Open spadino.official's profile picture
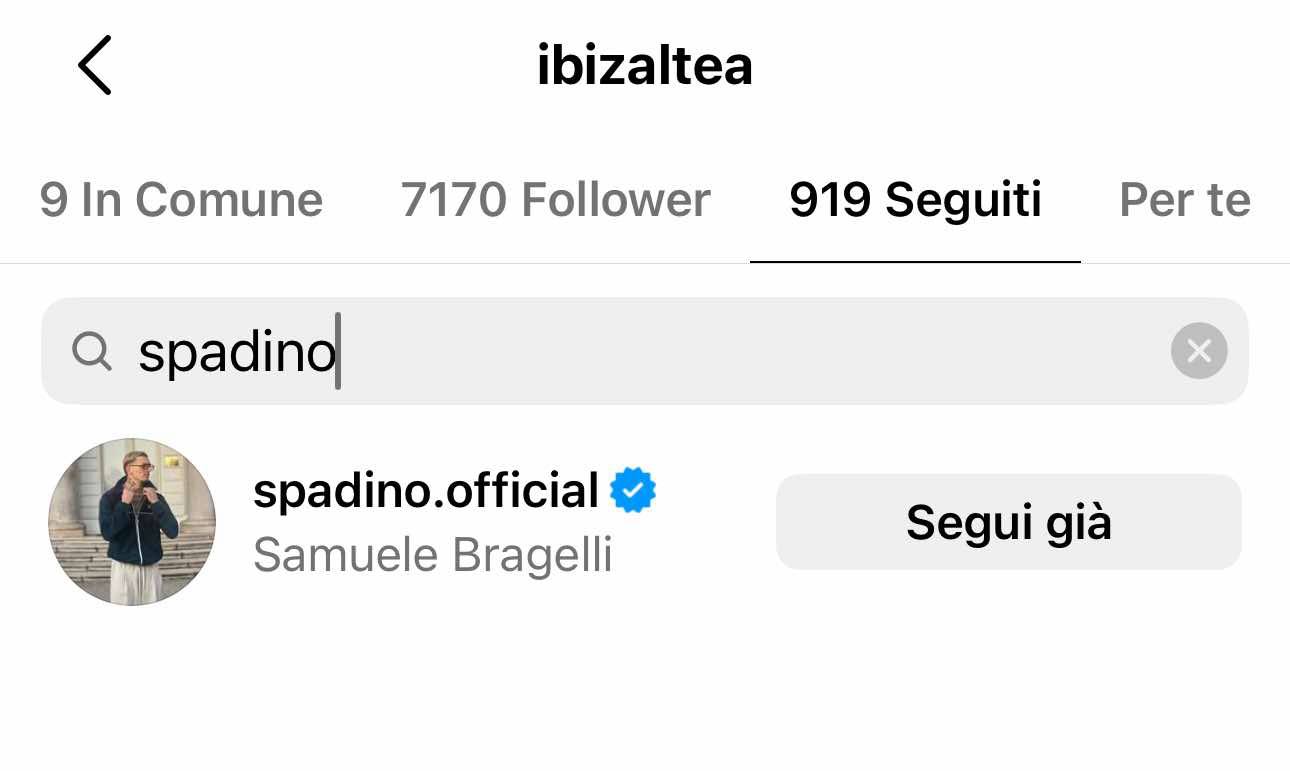 132,522
